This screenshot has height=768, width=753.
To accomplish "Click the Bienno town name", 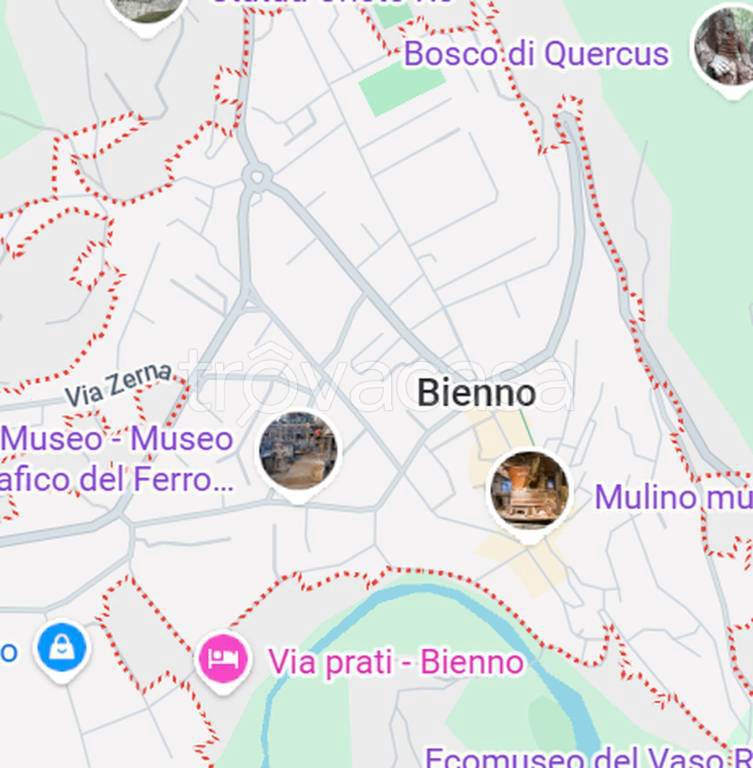I will tap(478, 391).
